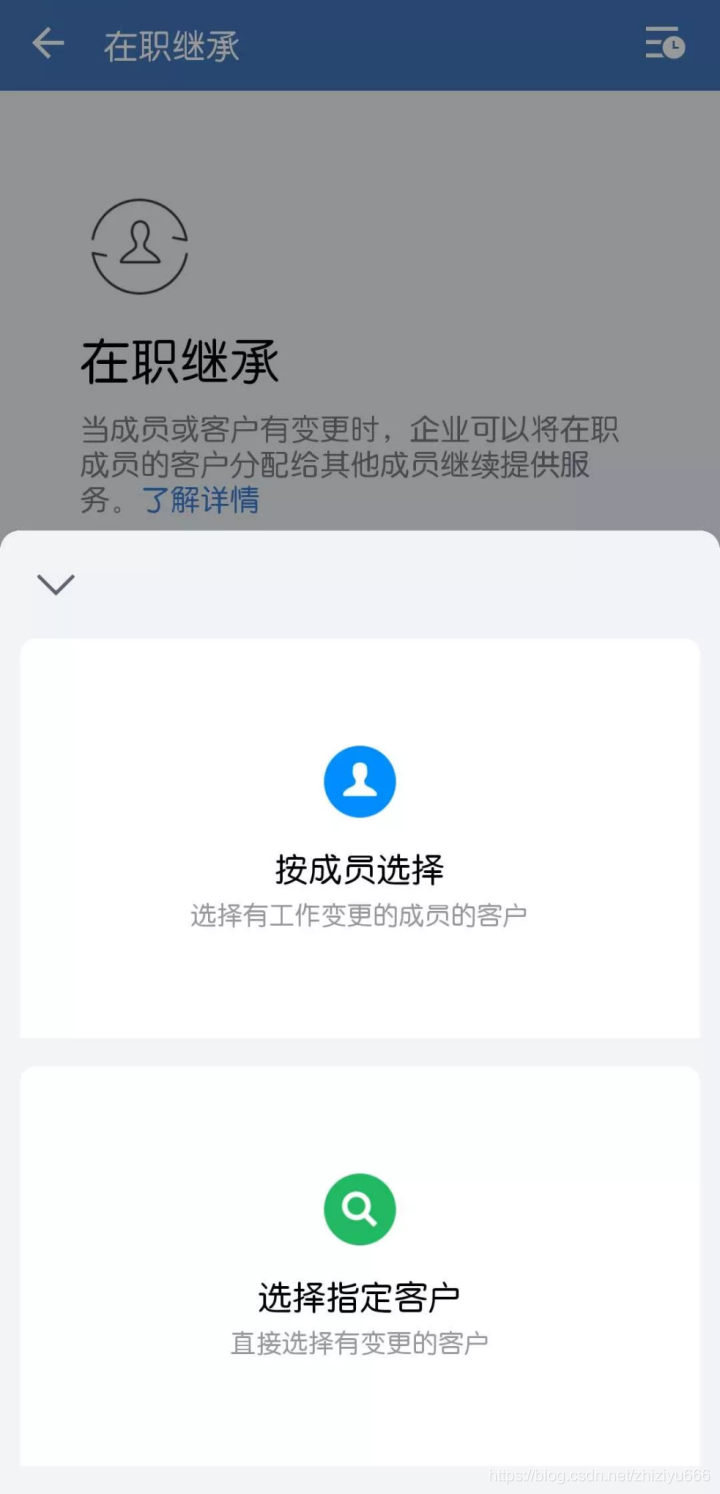Choose 按成员选择 option
720x1494 pixels.
pyautogui.click(x=360, y=838)
